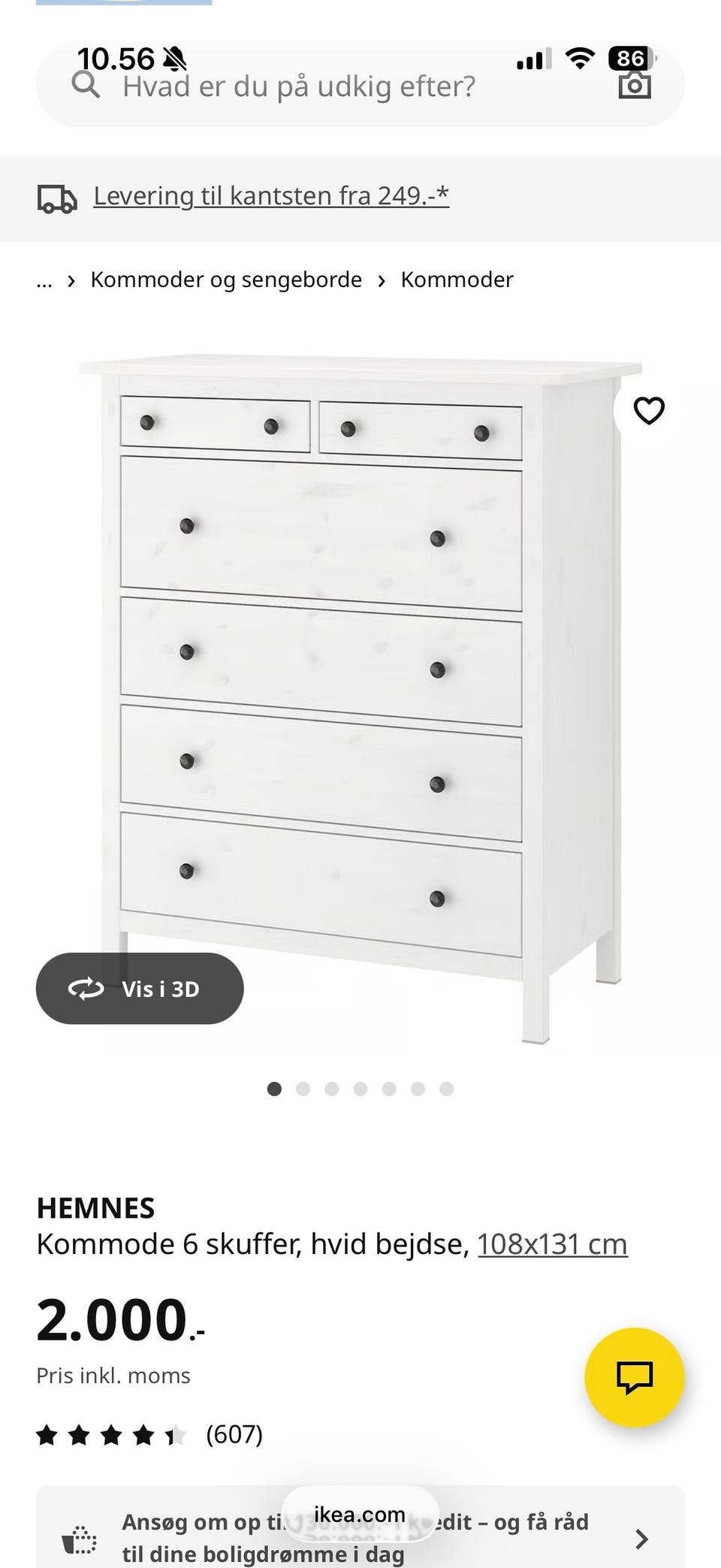Expand the collapsed breadcrumb ellipsis
Image resolution: width=721 pixels, height=1568 pixels.
[x=44, y=280]
